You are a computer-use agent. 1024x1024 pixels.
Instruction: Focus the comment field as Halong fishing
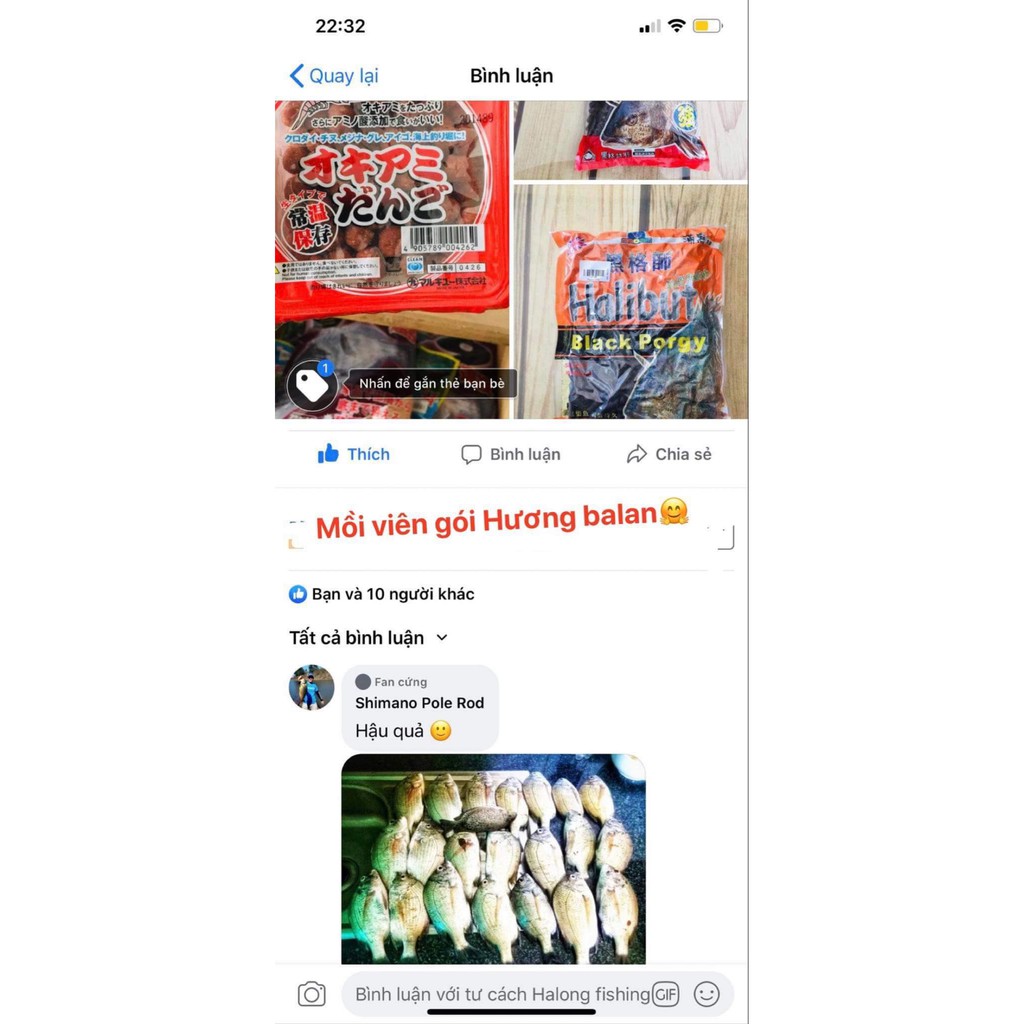pyautogui.click(x=500, y=994)
